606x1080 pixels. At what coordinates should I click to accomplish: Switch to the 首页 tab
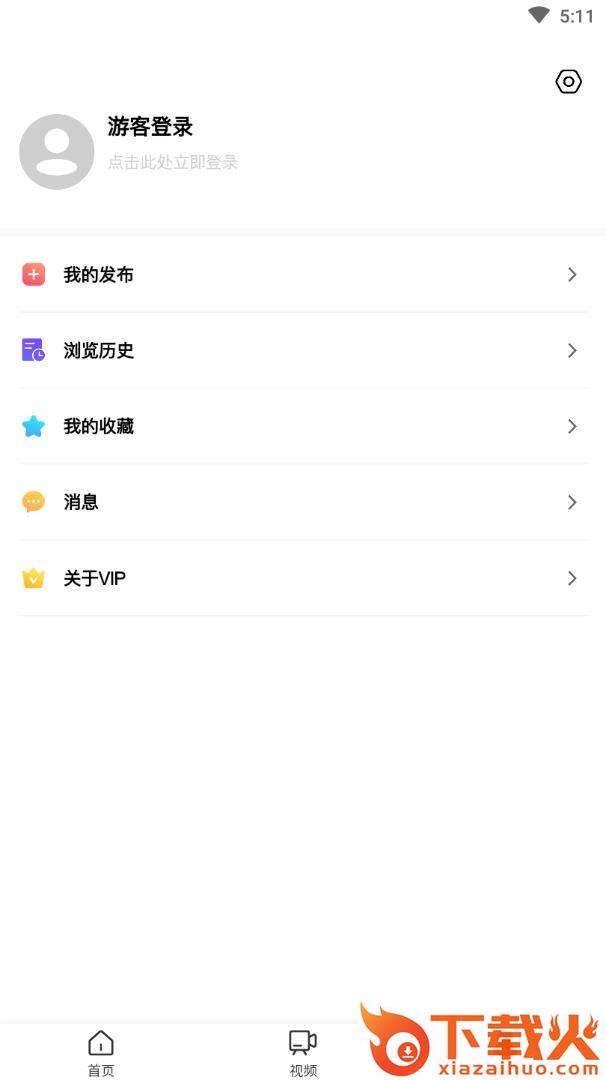click(x=101, y=1053)
